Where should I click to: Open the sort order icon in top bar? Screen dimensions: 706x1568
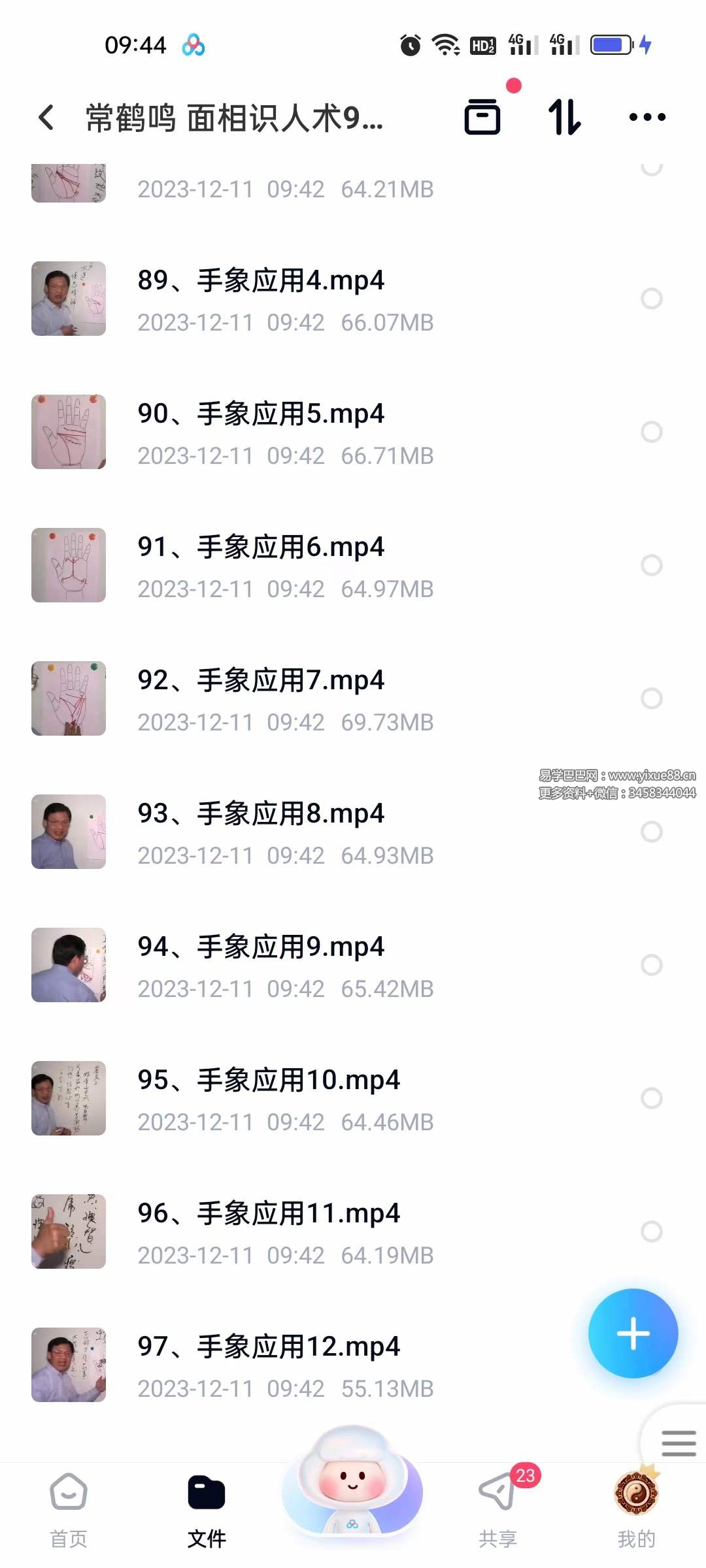coord(565,118)
